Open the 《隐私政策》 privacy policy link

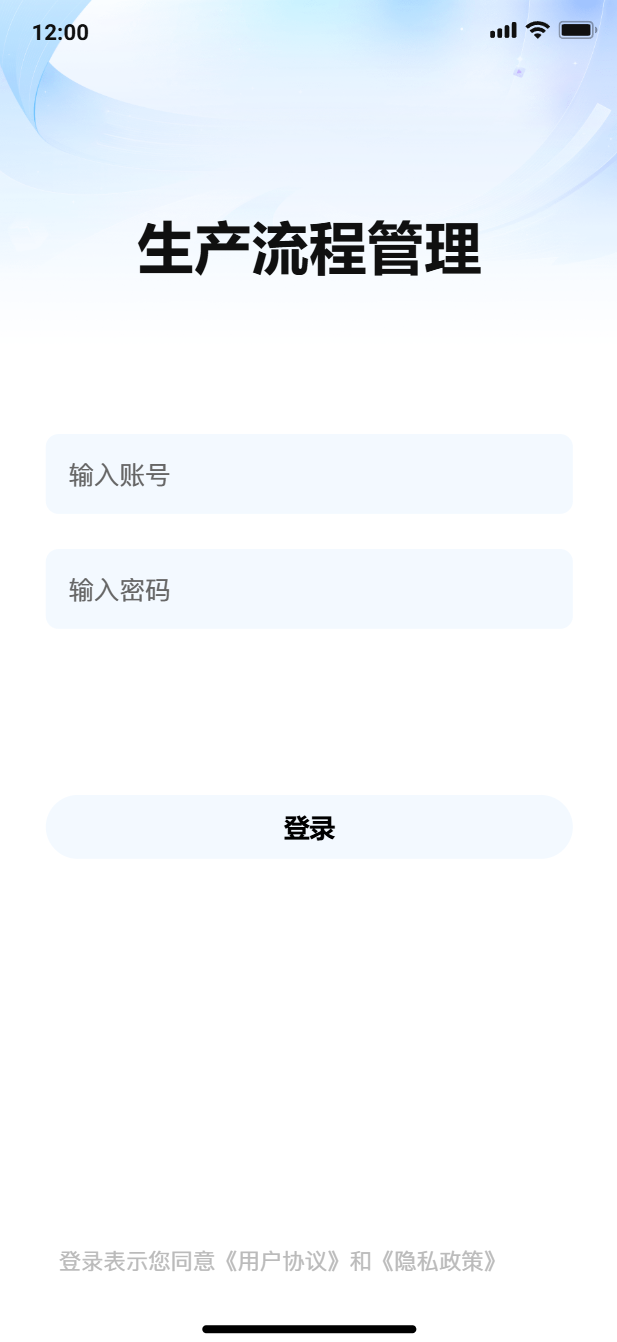click(436, 1261)
